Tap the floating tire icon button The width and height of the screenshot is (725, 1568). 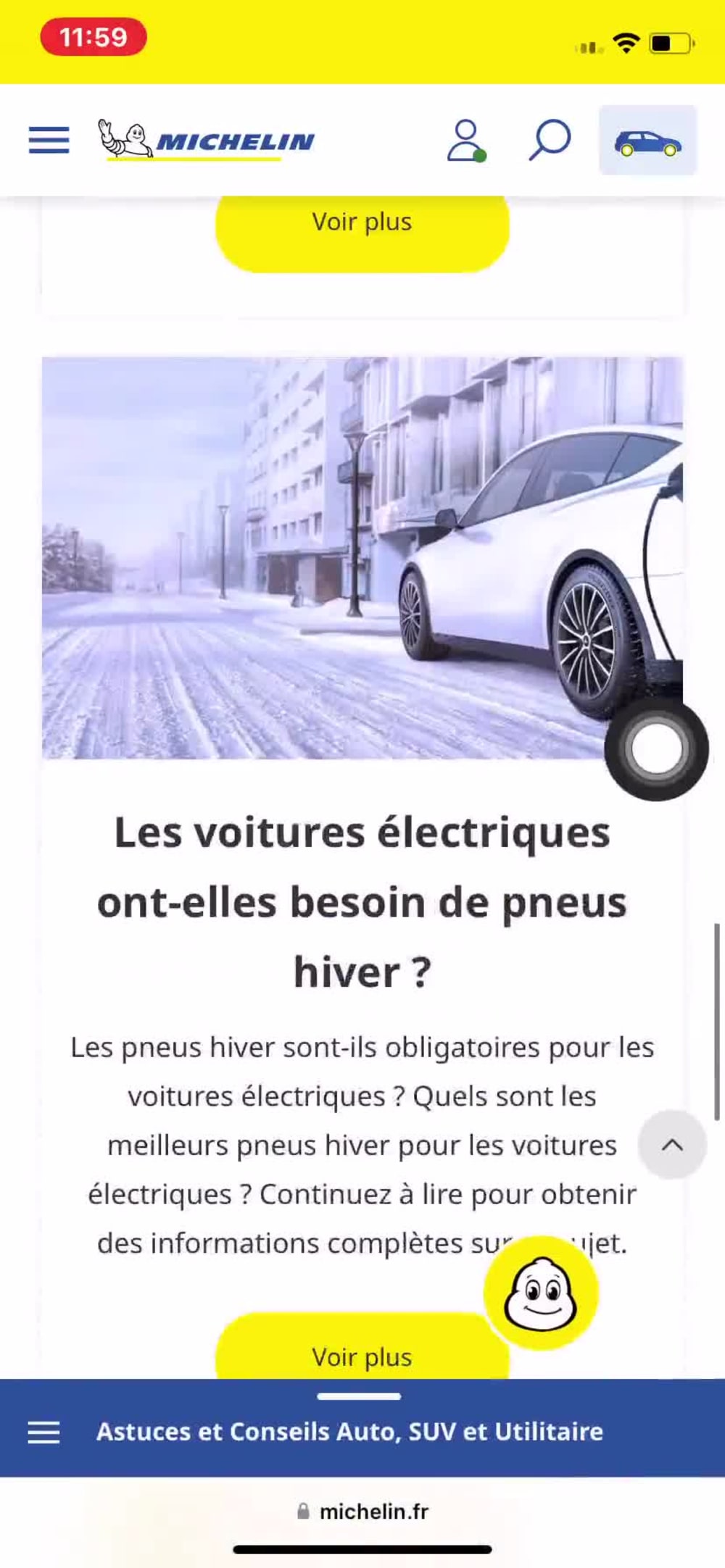point(656,748)
